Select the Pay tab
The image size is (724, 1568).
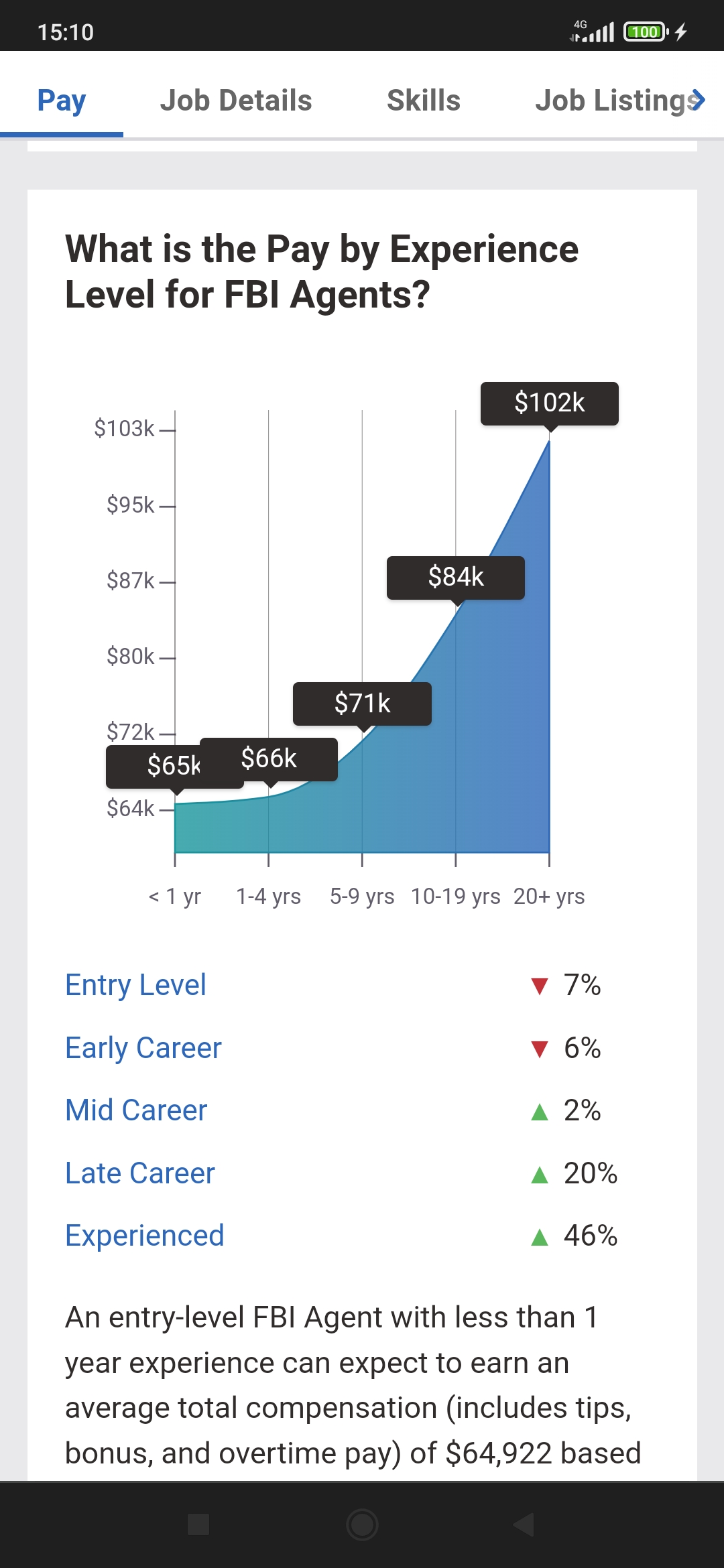[x=62, y=101]
